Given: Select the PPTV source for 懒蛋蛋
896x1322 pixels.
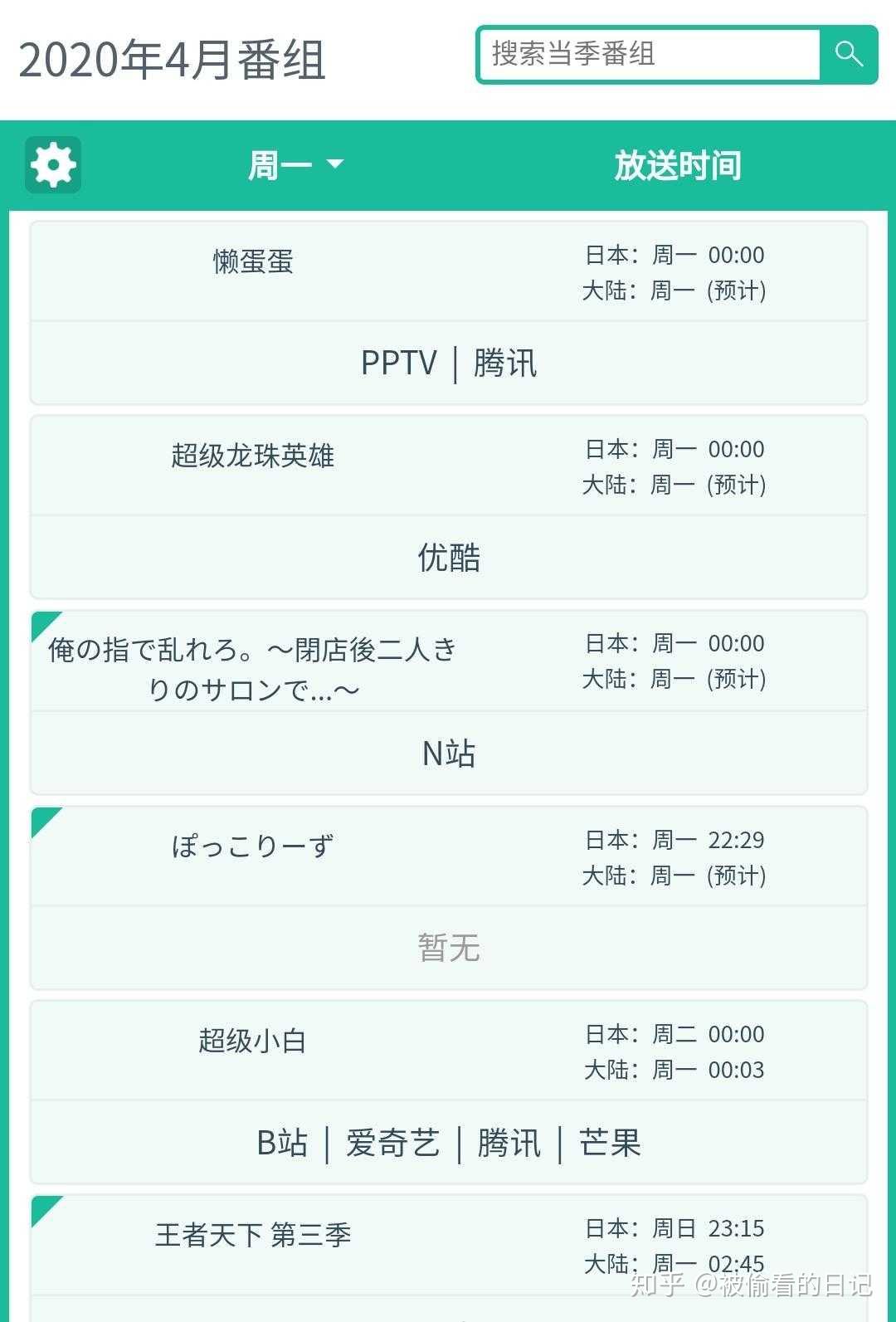Looking at the screenshot, I should pyautogui.click(x=398, y=363).
